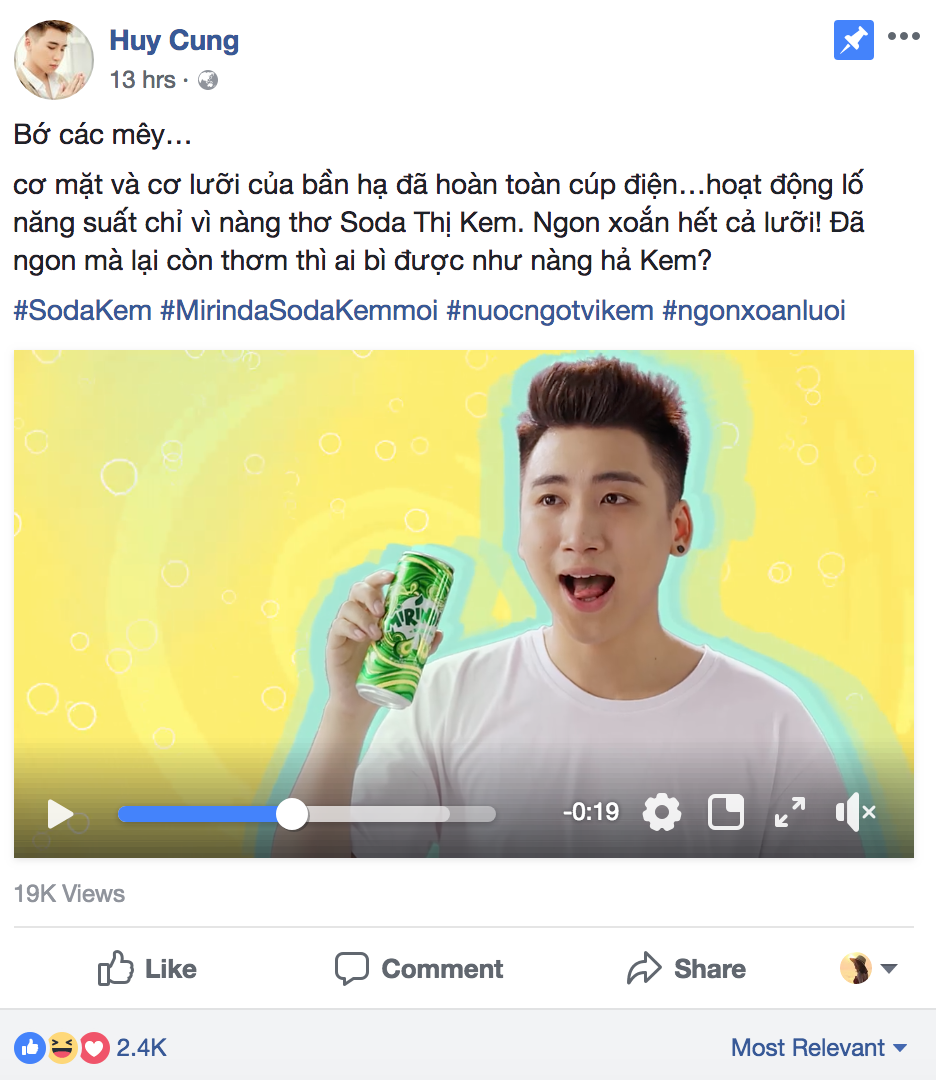The image size is (936, 1080).
Task: Expand the video to fullscreen
Action: point(790,813)
